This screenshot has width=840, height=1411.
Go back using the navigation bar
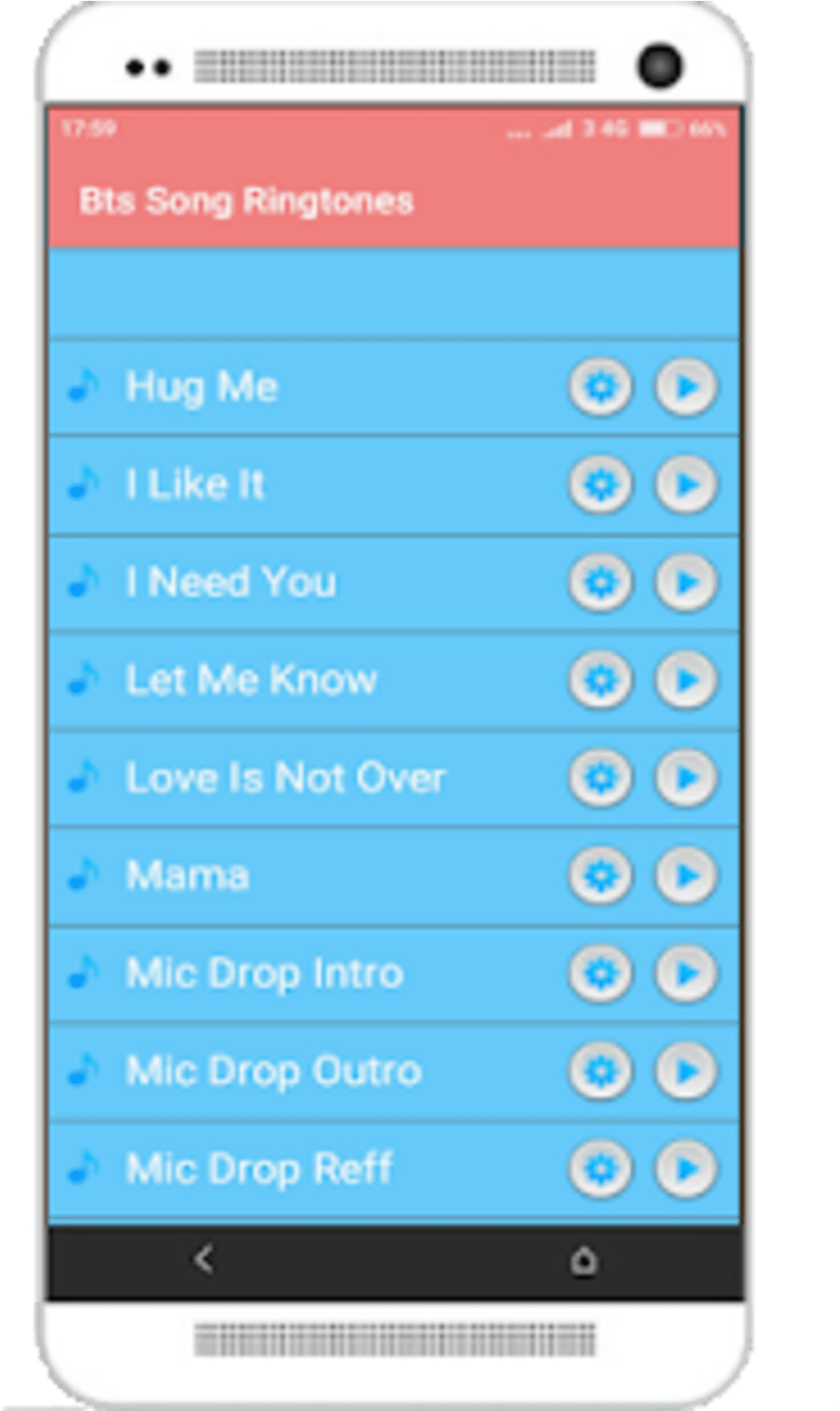pos(204,1259)
